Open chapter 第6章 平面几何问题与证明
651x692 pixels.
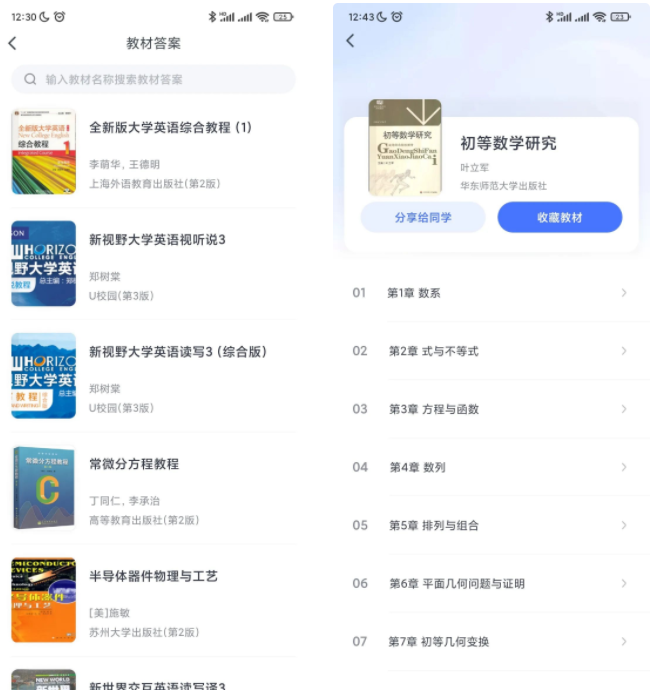point(490,583)
